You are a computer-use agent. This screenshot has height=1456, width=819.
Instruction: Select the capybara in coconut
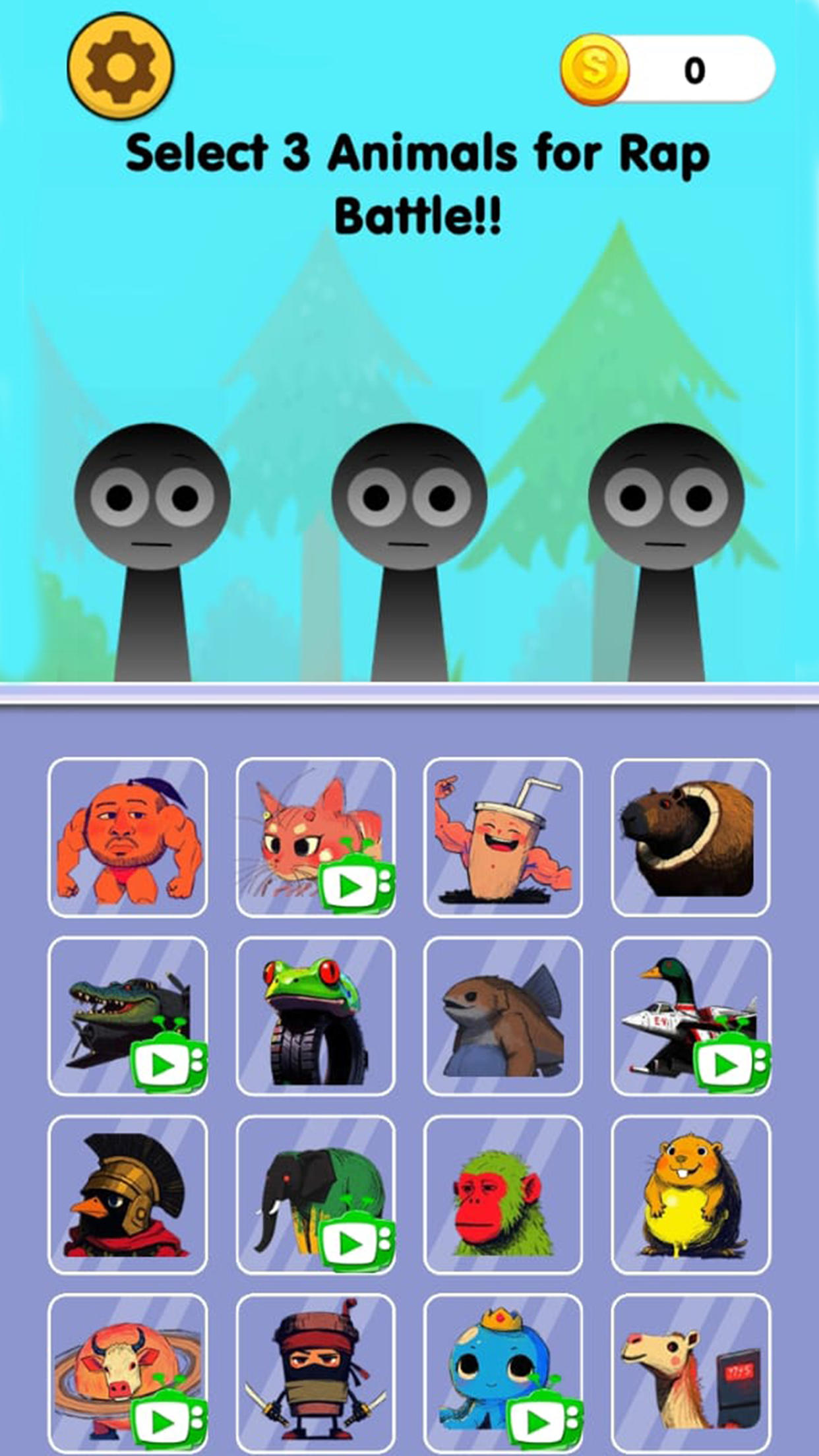click(690, 837)
